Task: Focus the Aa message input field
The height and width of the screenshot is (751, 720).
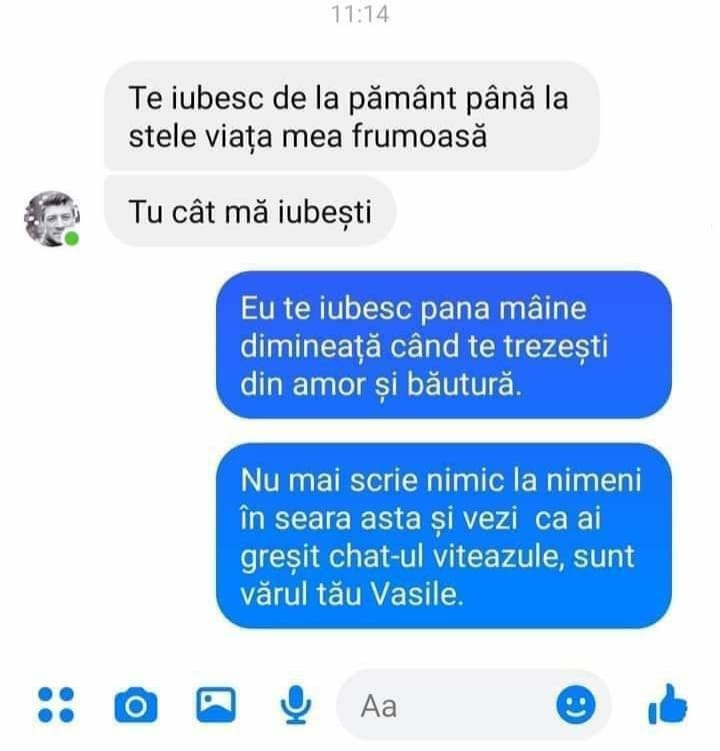Action: [x=450, y=706]
